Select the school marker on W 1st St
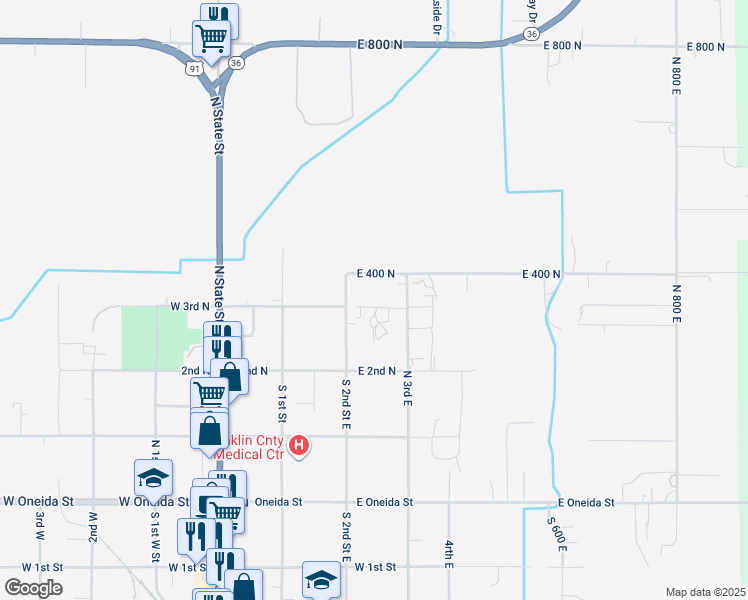748x600 pixels. click(x=320, y=579)
